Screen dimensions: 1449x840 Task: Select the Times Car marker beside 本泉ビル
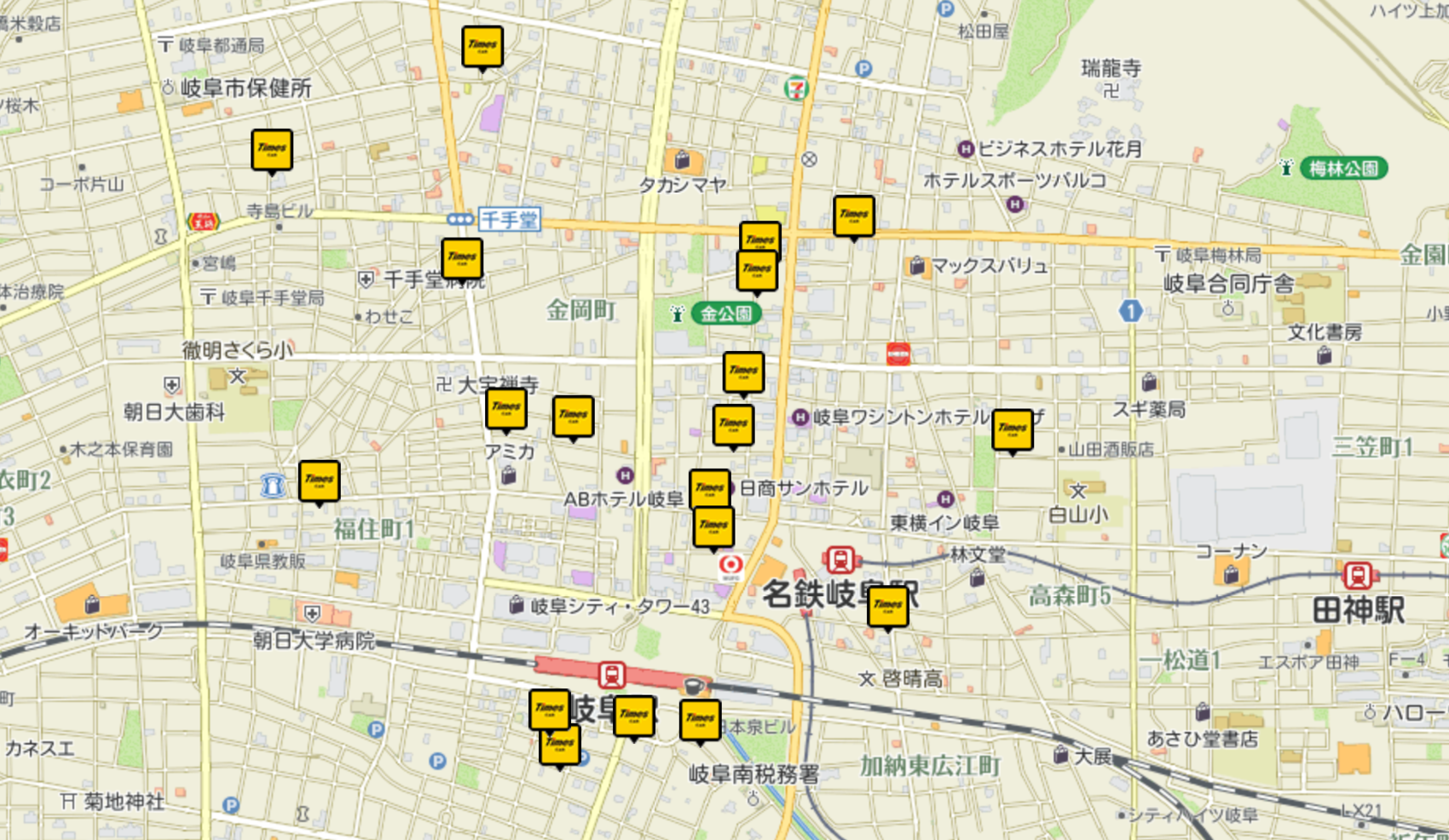pos(700,720)
